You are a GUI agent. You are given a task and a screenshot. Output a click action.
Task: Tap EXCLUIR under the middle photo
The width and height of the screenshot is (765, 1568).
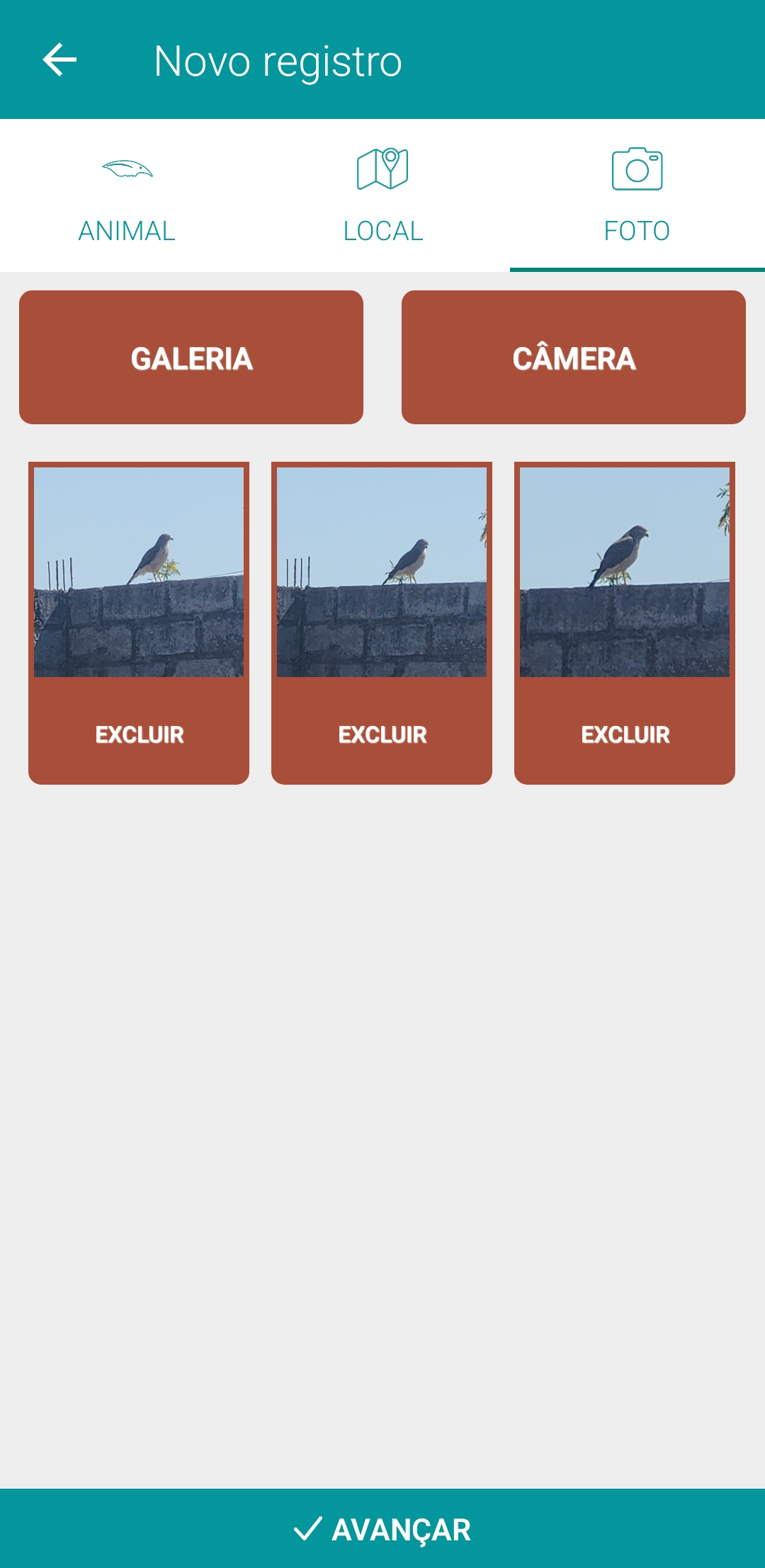(x=382, y=734)
